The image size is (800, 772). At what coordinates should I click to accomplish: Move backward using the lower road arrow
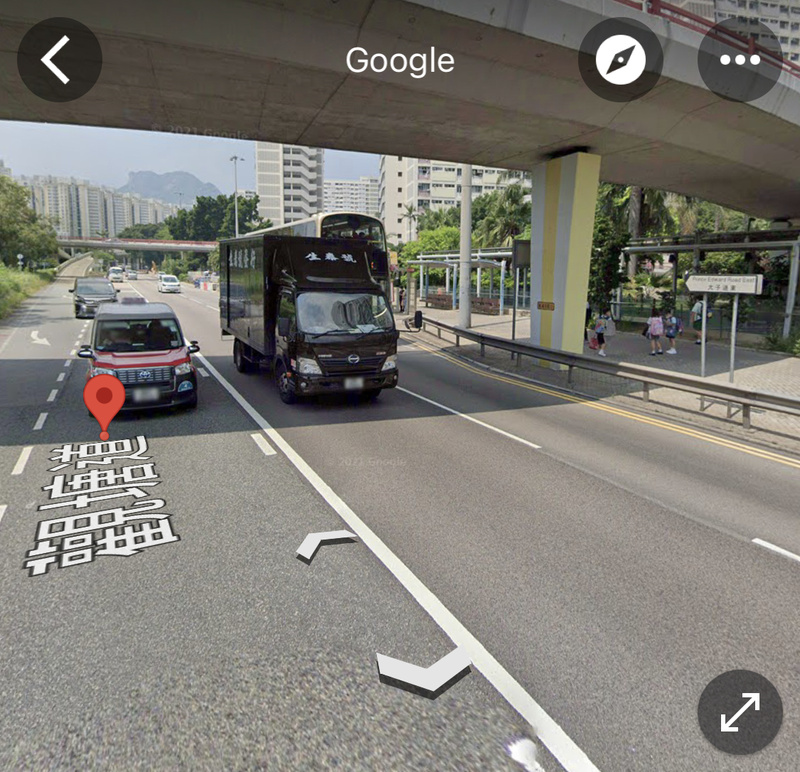[424, 669]
